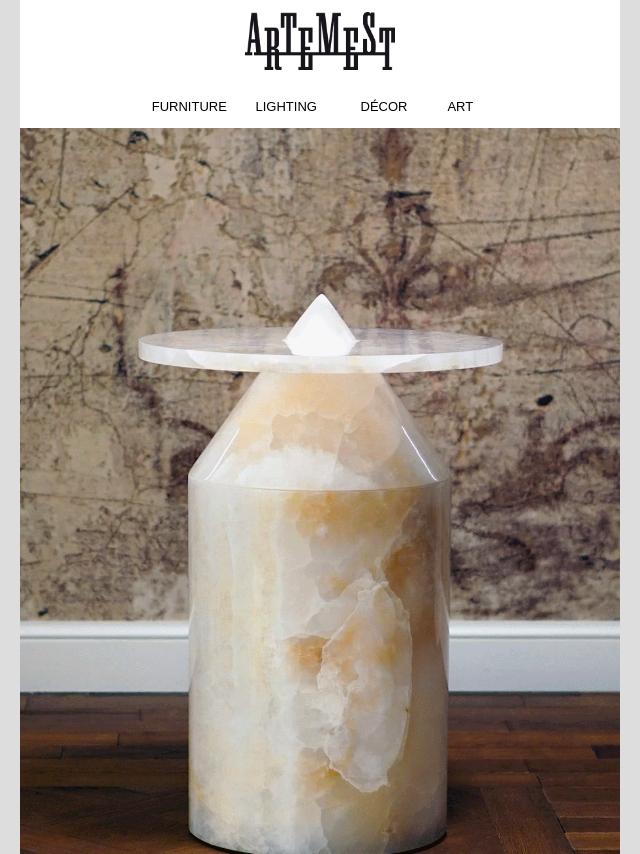Browse the Décor category
The image size is (640, 854).
click(x=383, y=107)
